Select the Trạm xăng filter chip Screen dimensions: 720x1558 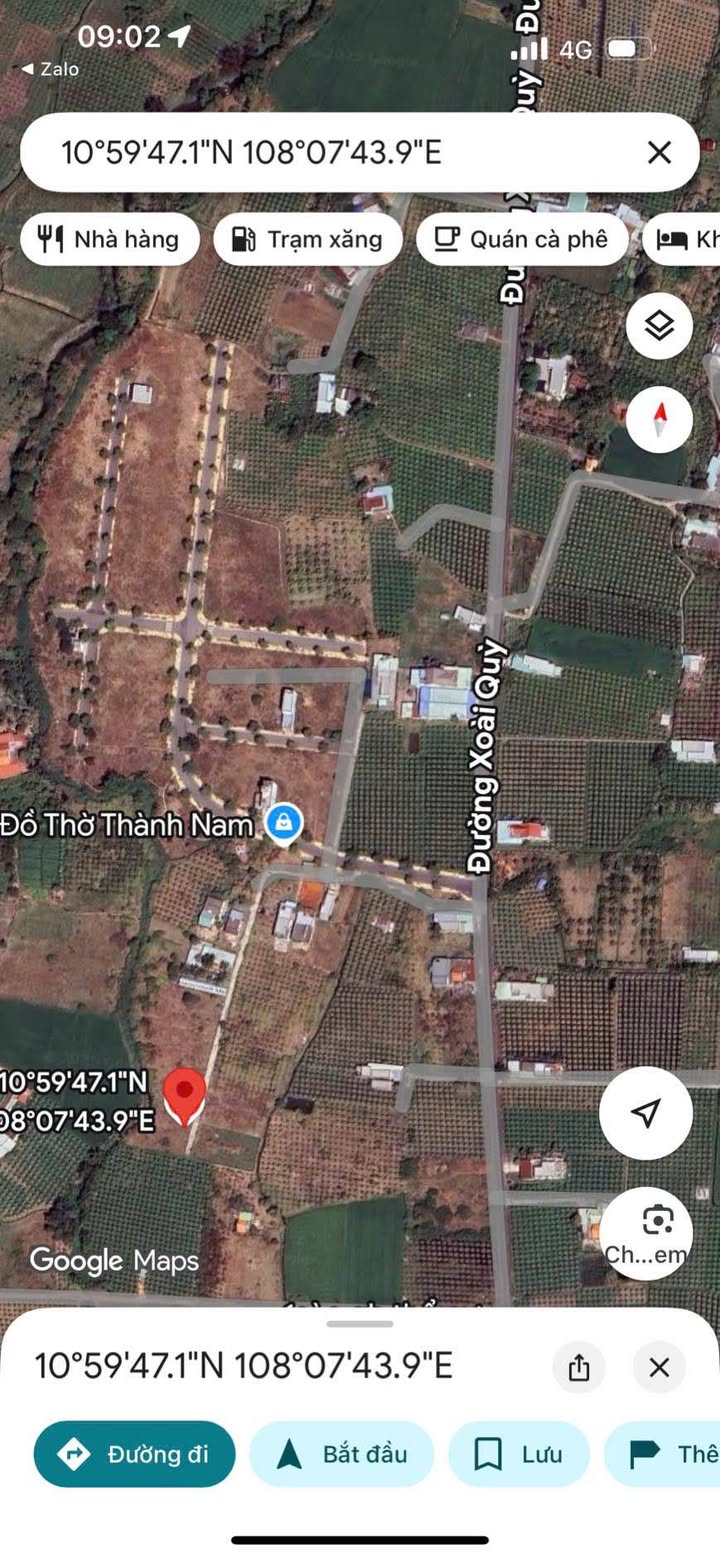308,240
